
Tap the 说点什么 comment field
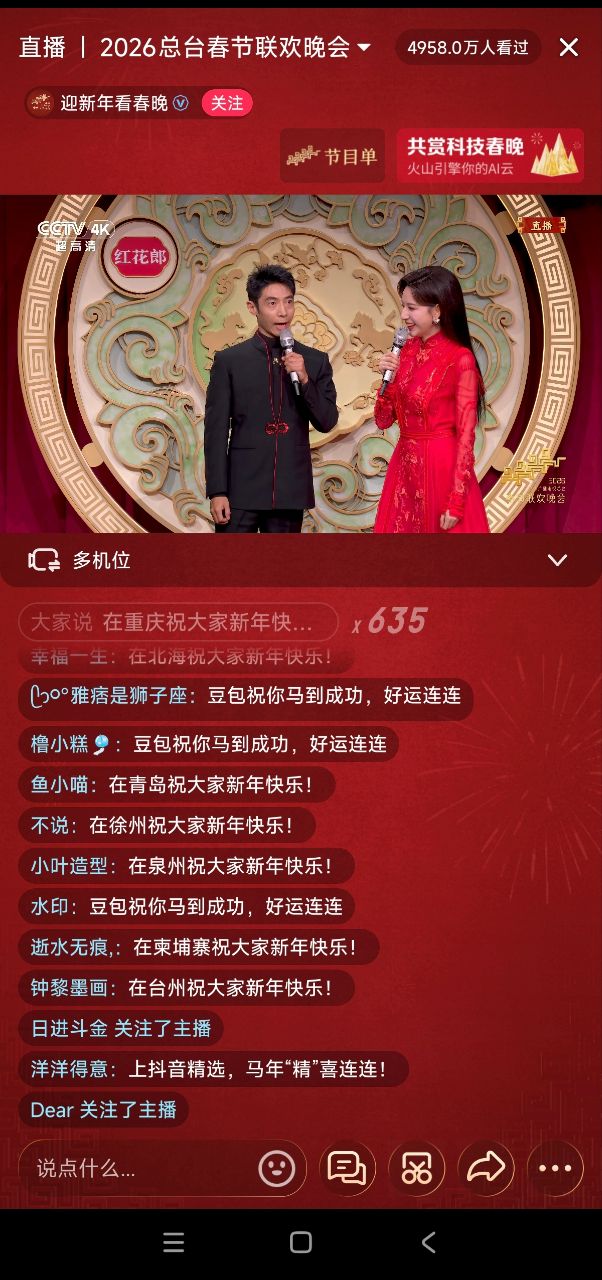pyautogui.click(x=140, y=1168)
